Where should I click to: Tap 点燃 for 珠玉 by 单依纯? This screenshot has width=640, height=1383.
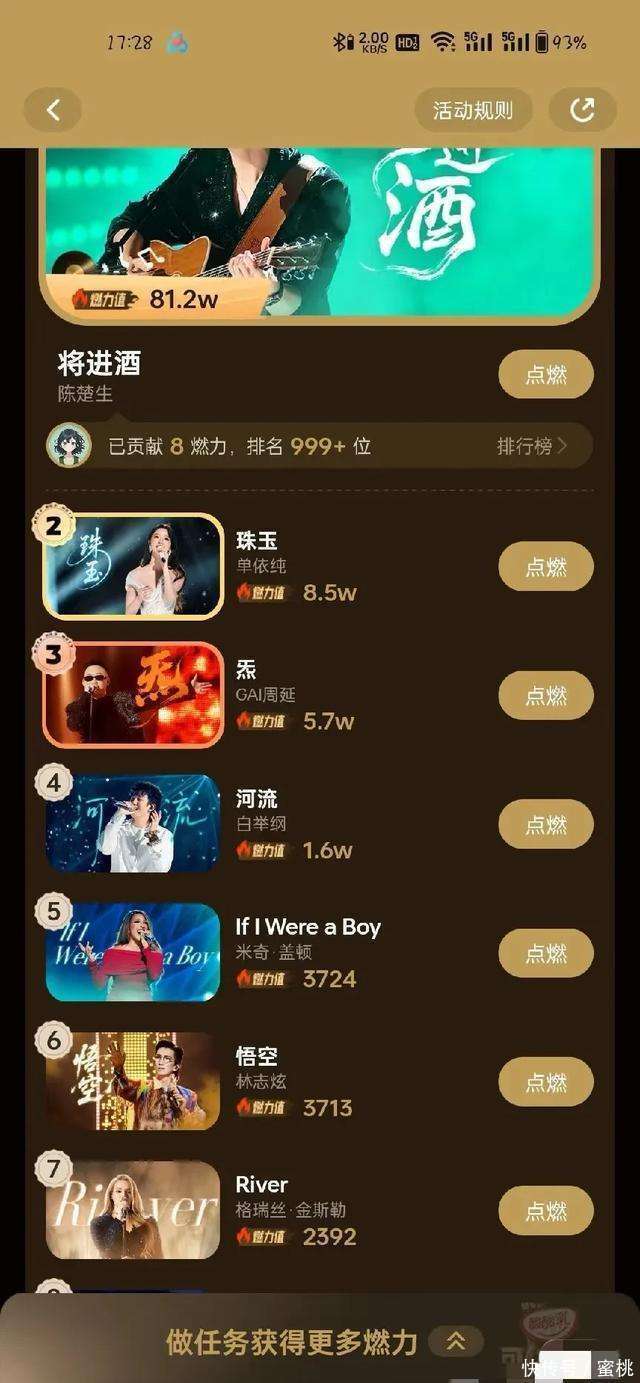click(x=546, y=567)
